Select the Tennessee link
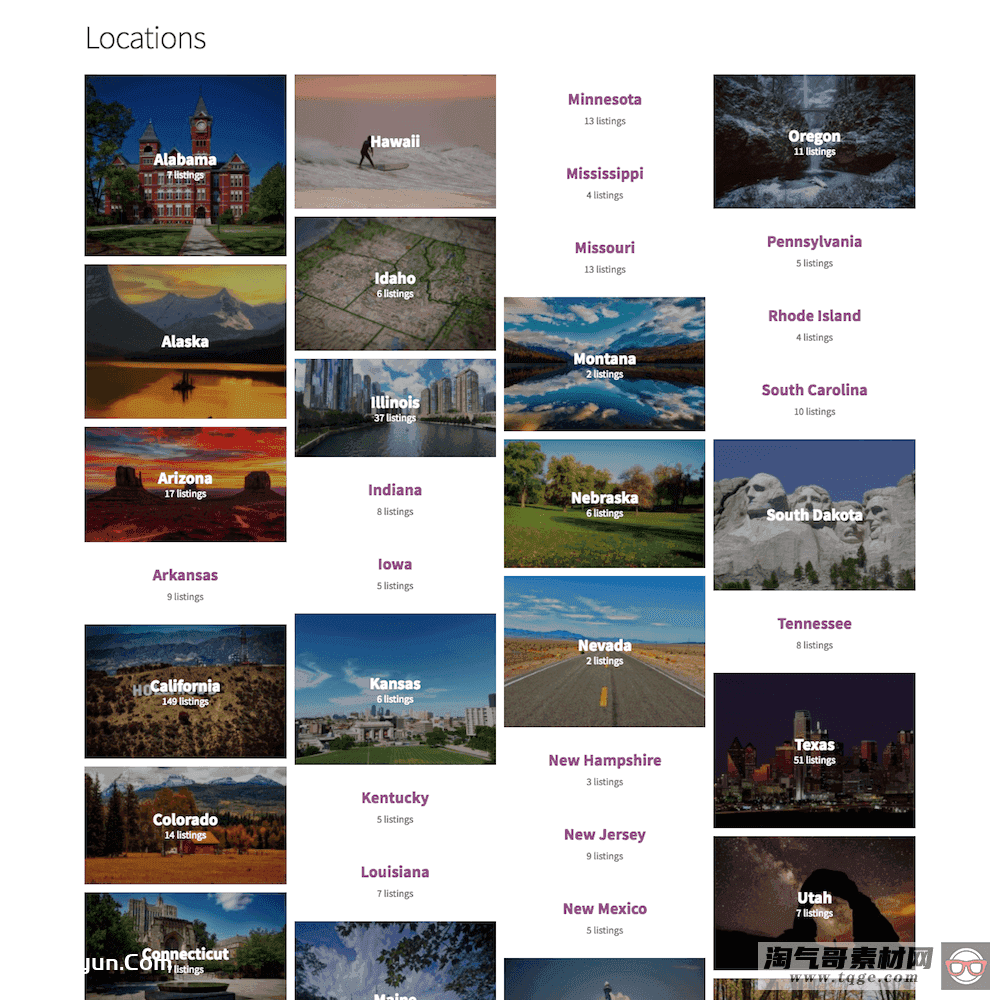The width and height of the screenshot is (1000, 1000). [814, 624]
